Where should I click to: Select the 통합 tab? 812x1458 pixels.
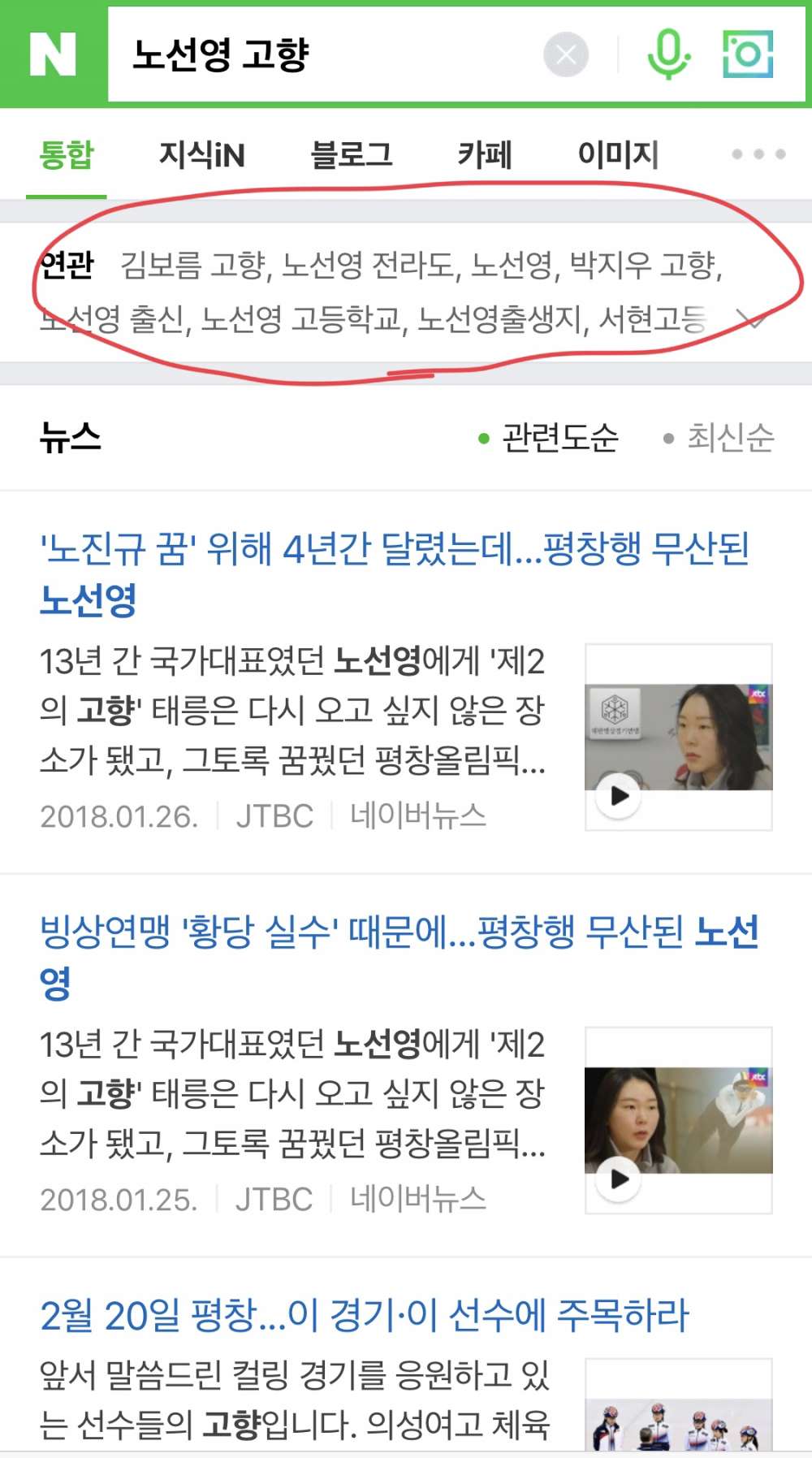pyautogui.click(x=67, y=154)
